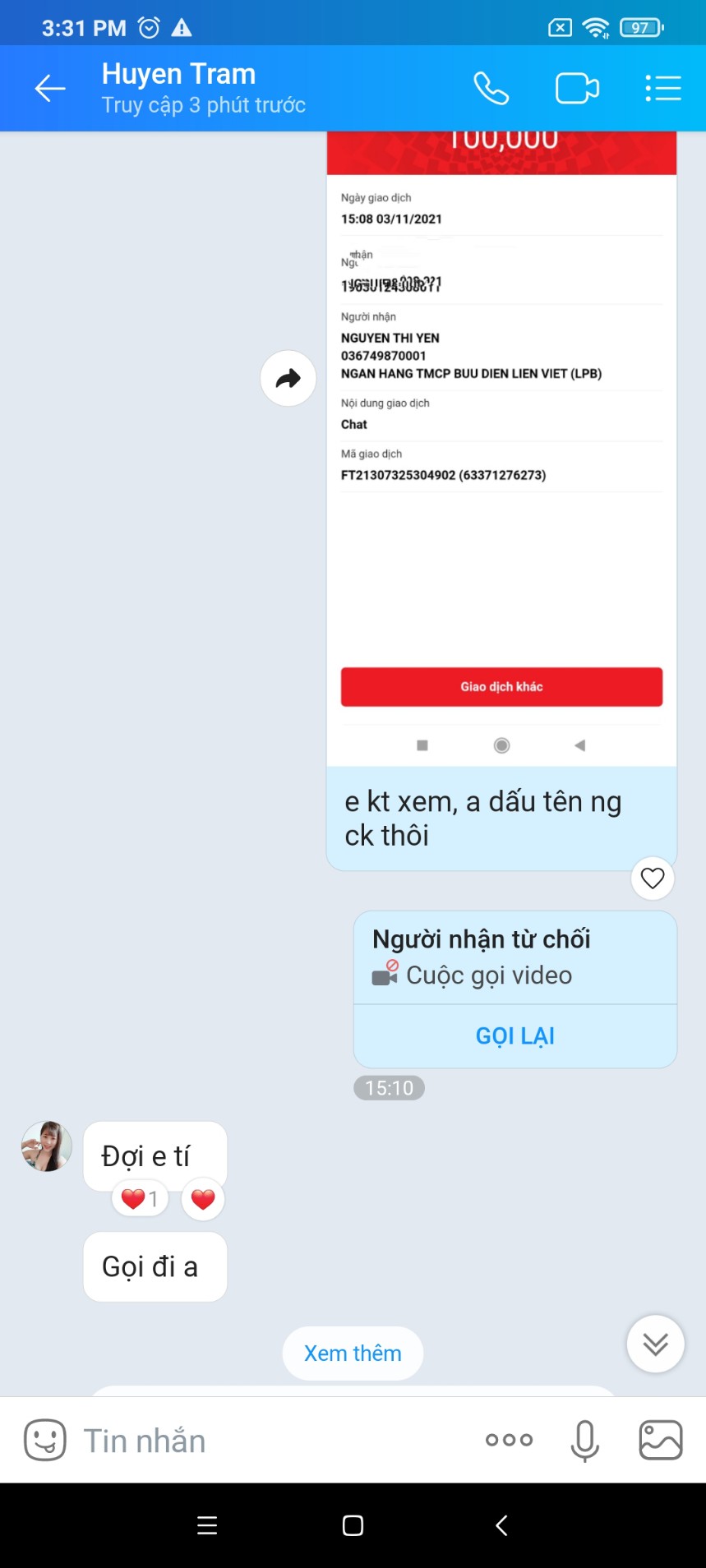Image resolution: width=706 pixels, height=1568 pixels.
Task: Open the photo gallery picker
Action: pos(661,1440)
